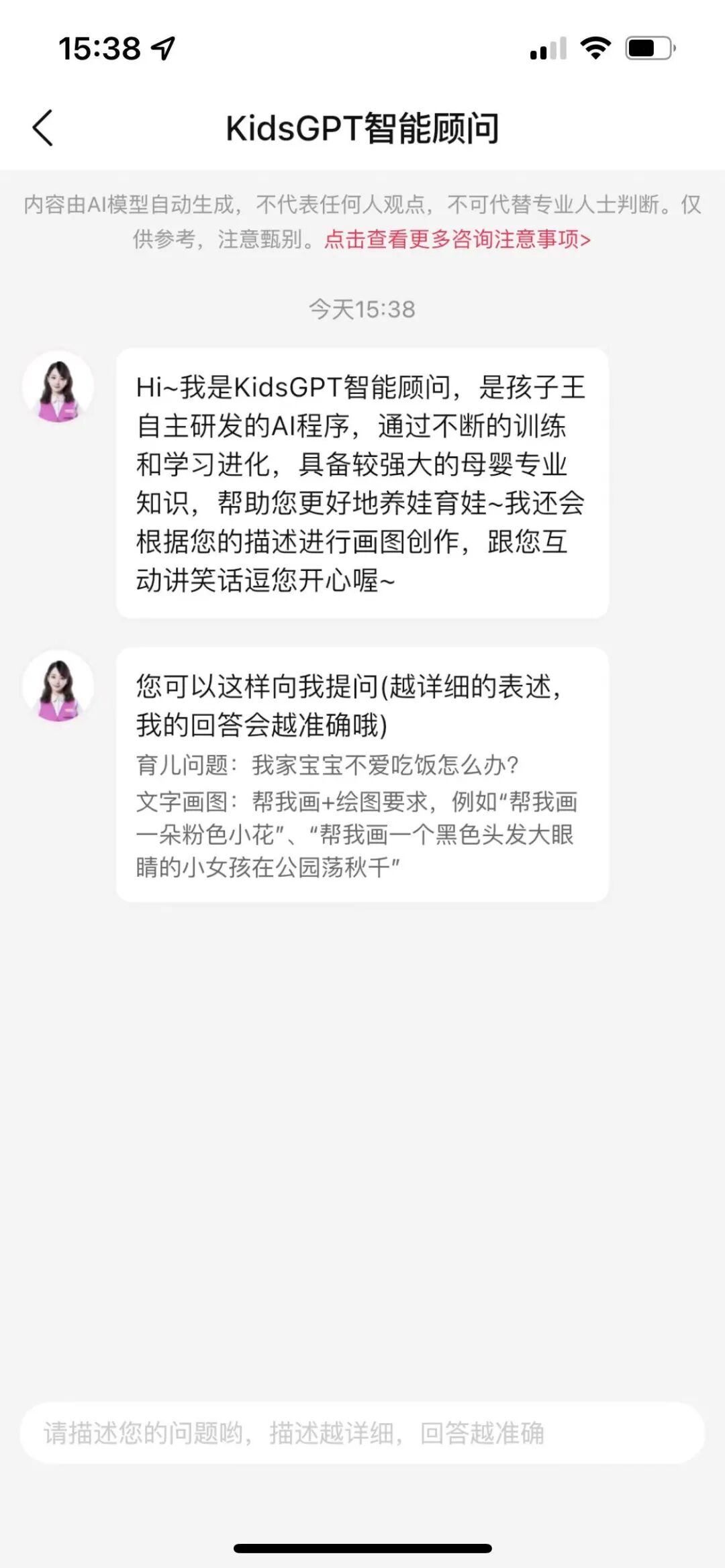Viewport: 725px width, 1568px height.
Task: Go back from KidsGPT智能顾问 chat
Action: 43,127
